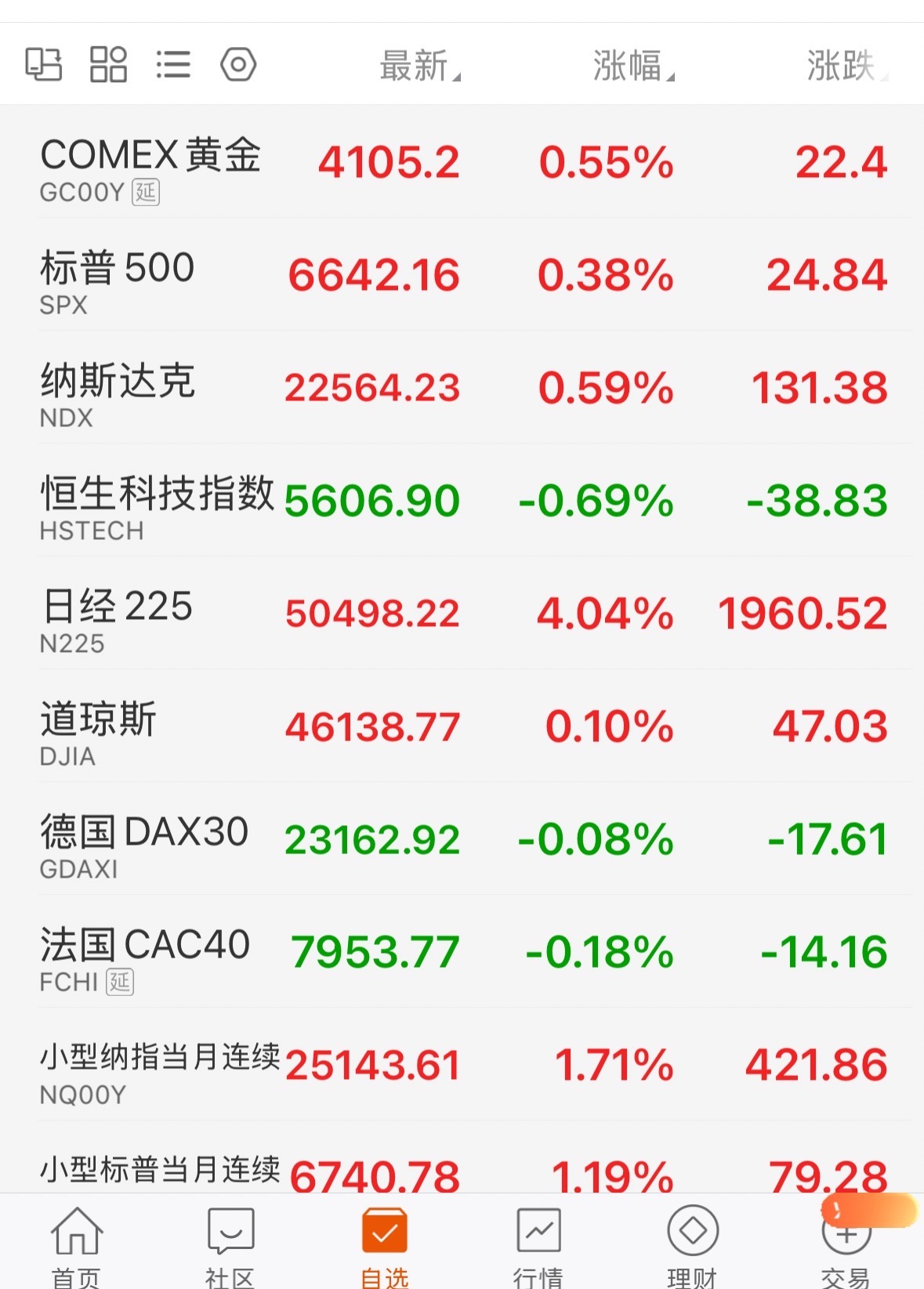The width and height of the screenshot is (924, 1289).
Task: Open settings via the gear icon
Action: pos(238,64)
